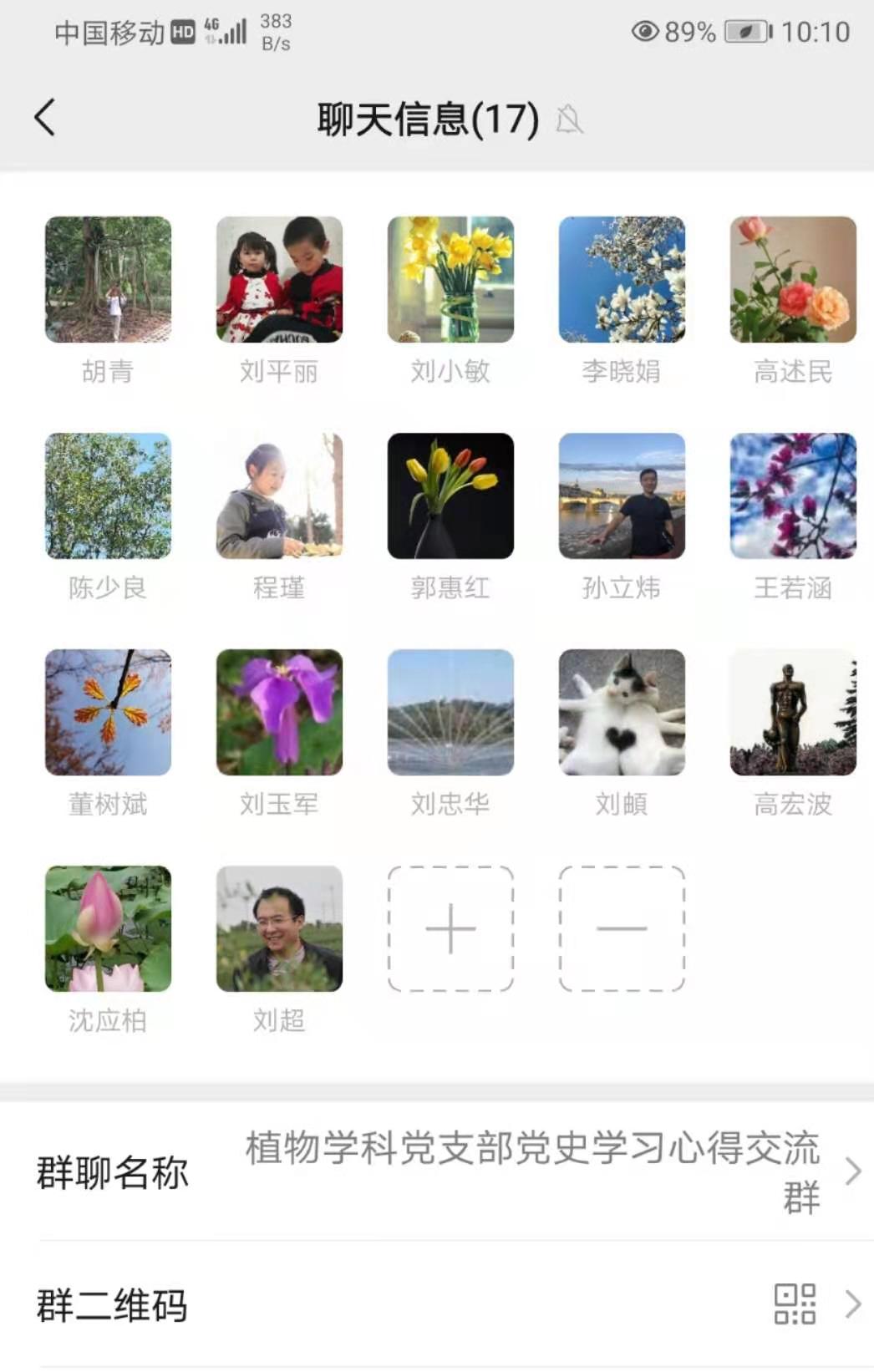The height and width of the screenshot is (1372, 874).
Task: View member 程瑾
Action: [x=279, y=495]
